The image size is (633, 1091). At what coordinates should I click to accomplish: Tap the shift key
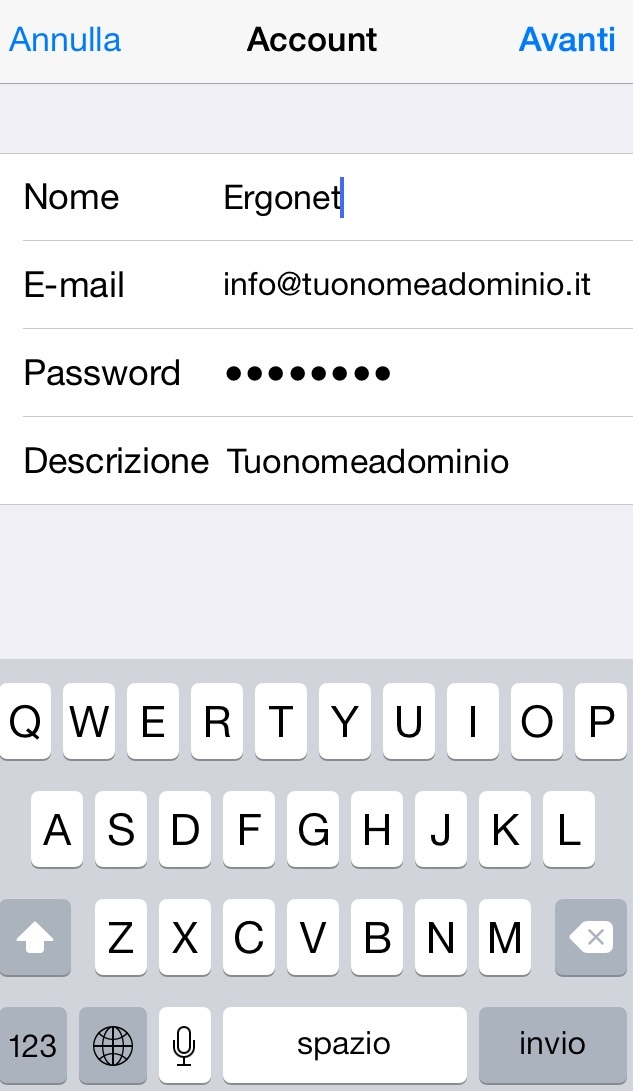pos(36,938)
